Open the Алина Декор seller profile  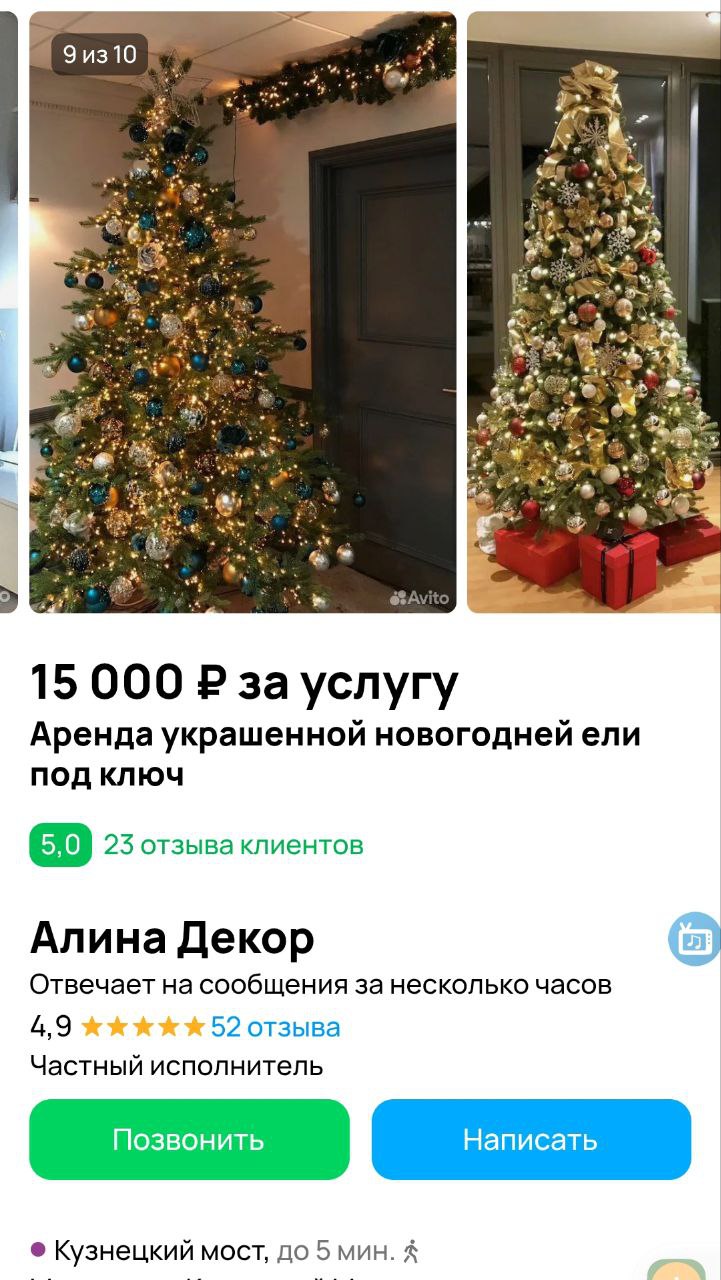(x=168, y=937)
